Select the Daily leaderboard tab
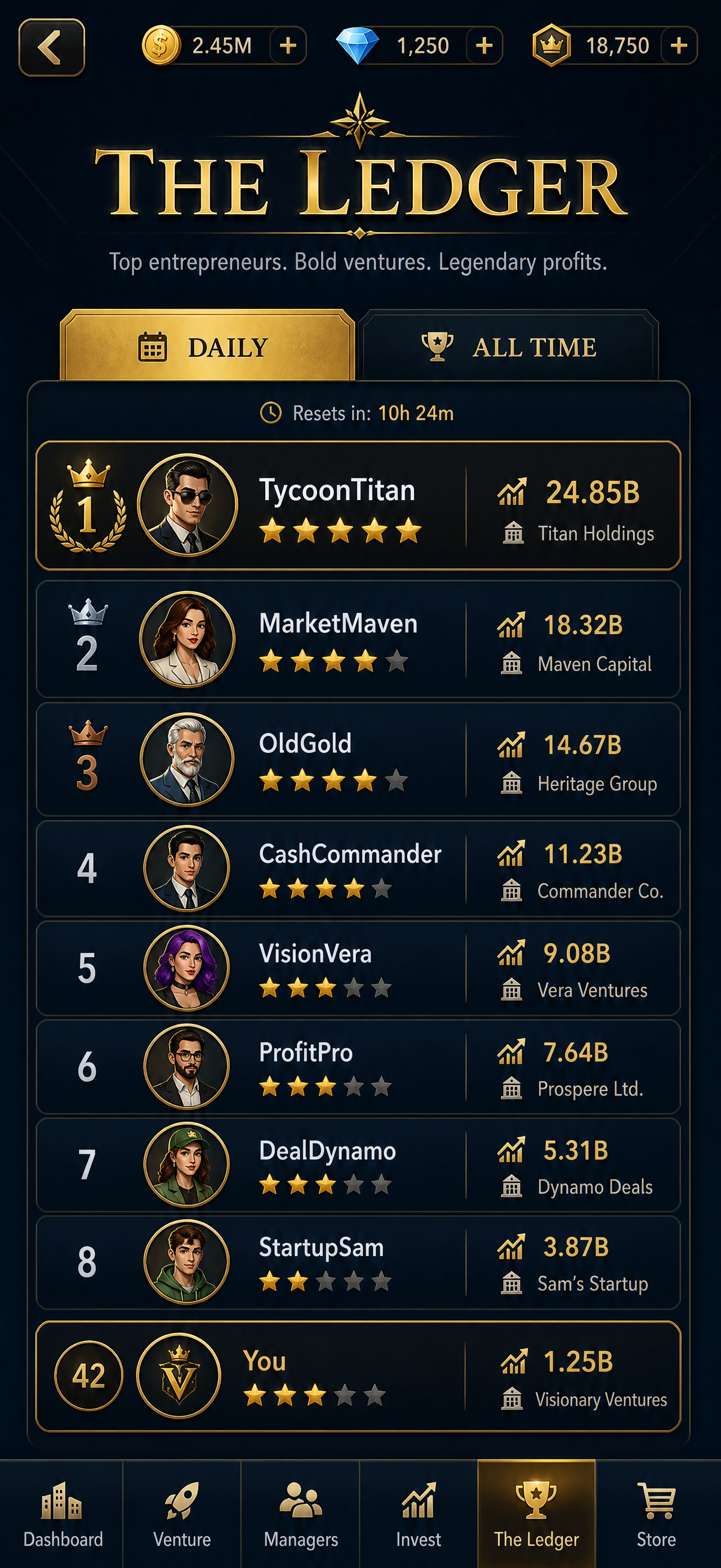This screenshot has height=1568, width=721. (x=208, y=346)
